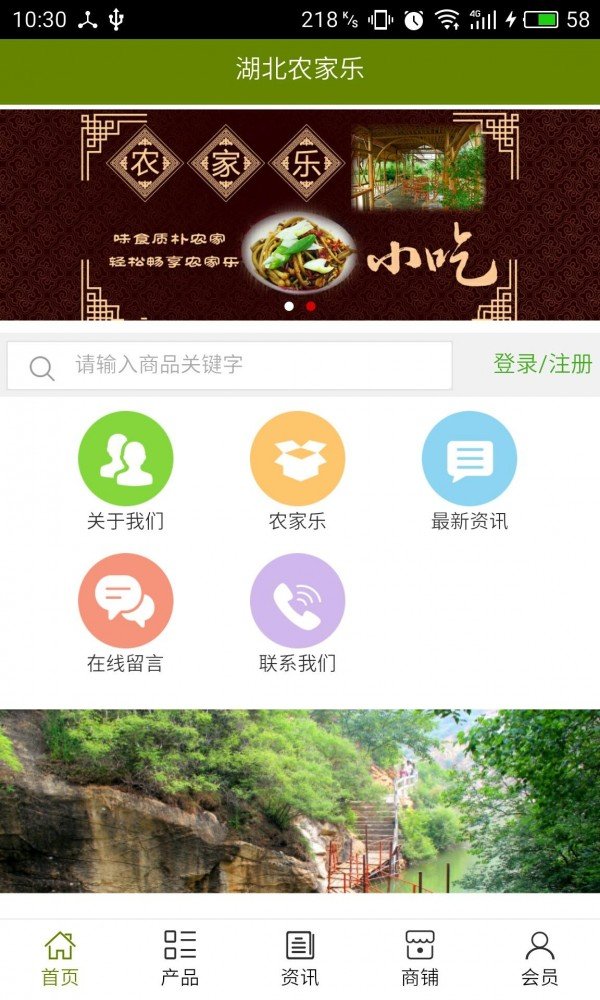Switch to the 会员 member tab

(x=540, y=958)
